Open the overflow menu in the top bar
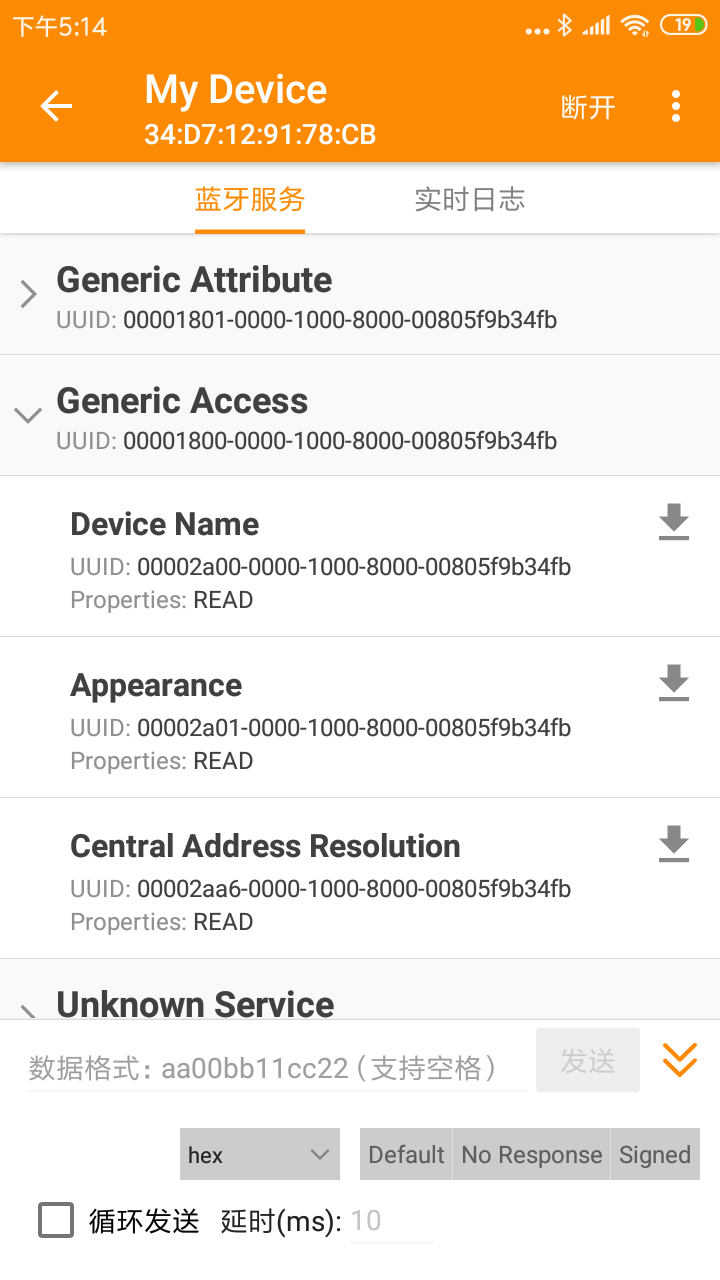This screenshot has width=720, height=1280. pos(676,105)
